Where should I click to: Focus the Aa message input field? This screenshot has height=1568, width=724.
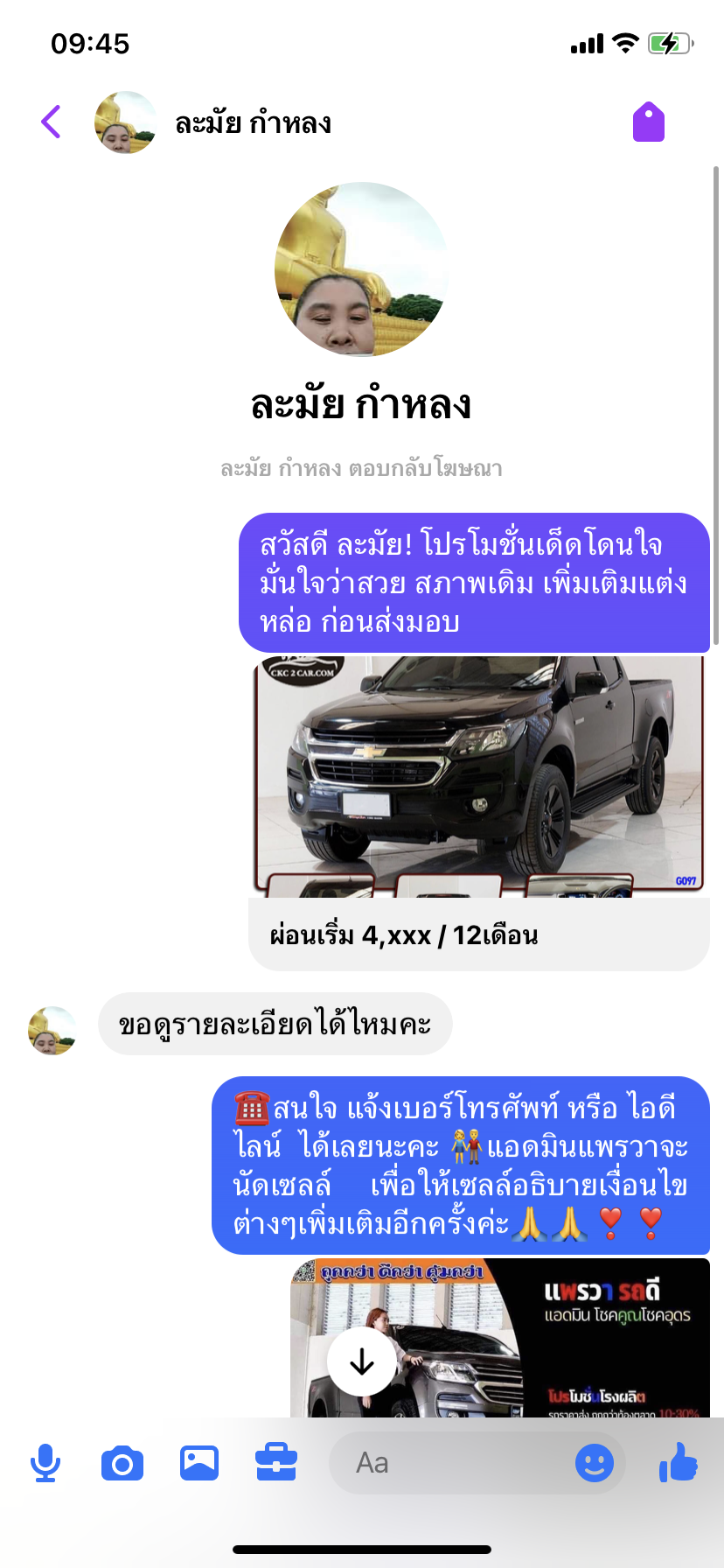[x=446, y=1463]
